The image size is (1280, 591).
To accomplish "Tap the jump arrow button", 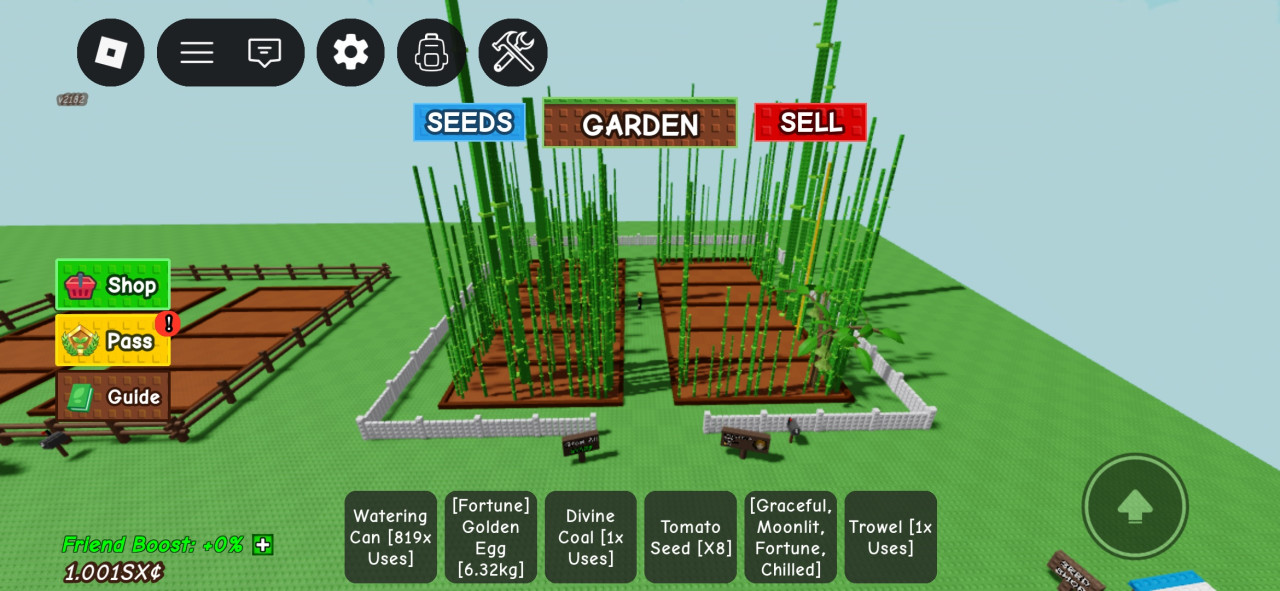I will pyautogui.click(x=1135, y=506).
